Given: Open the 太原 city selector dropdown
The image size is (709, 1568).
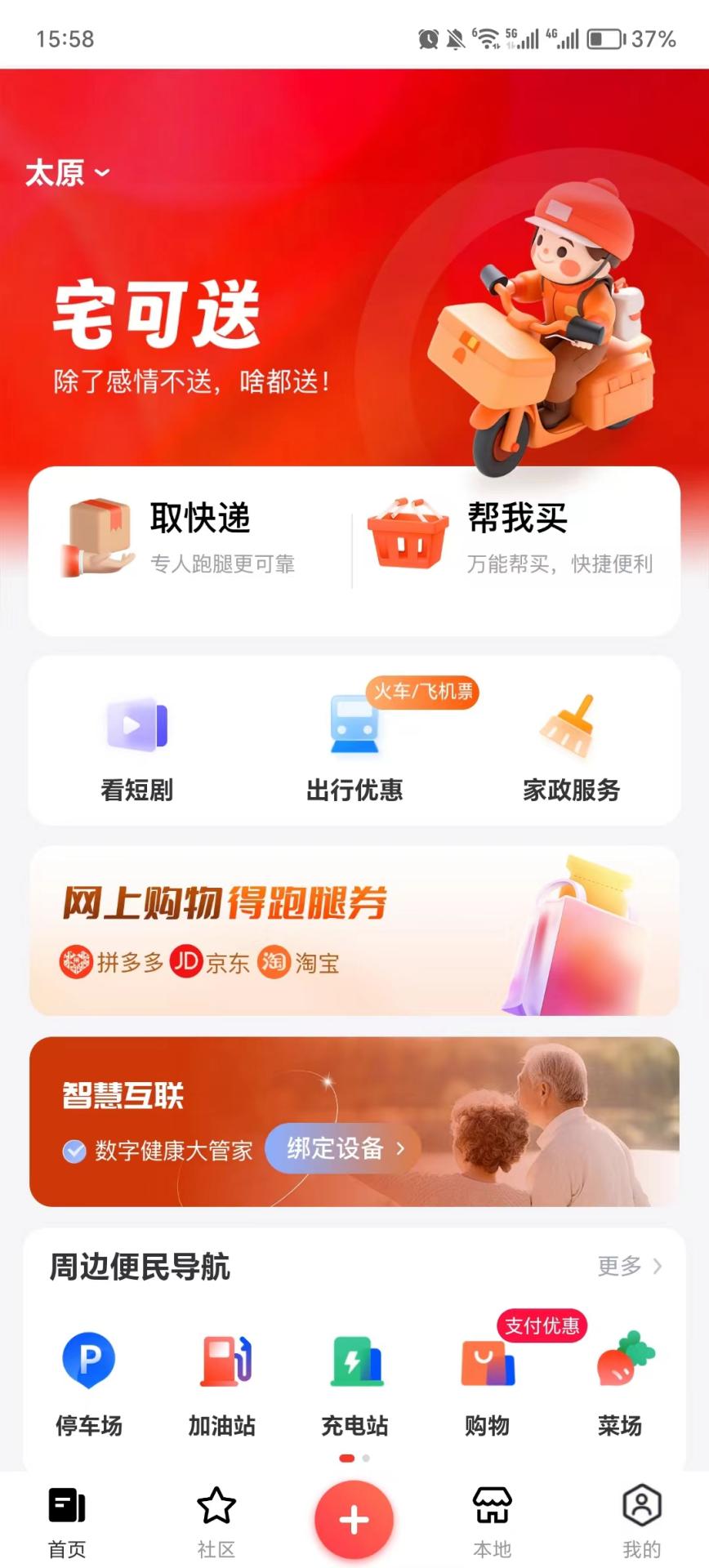Looking at the screenshot, I should pyautogui.click(x=67, y=172).
